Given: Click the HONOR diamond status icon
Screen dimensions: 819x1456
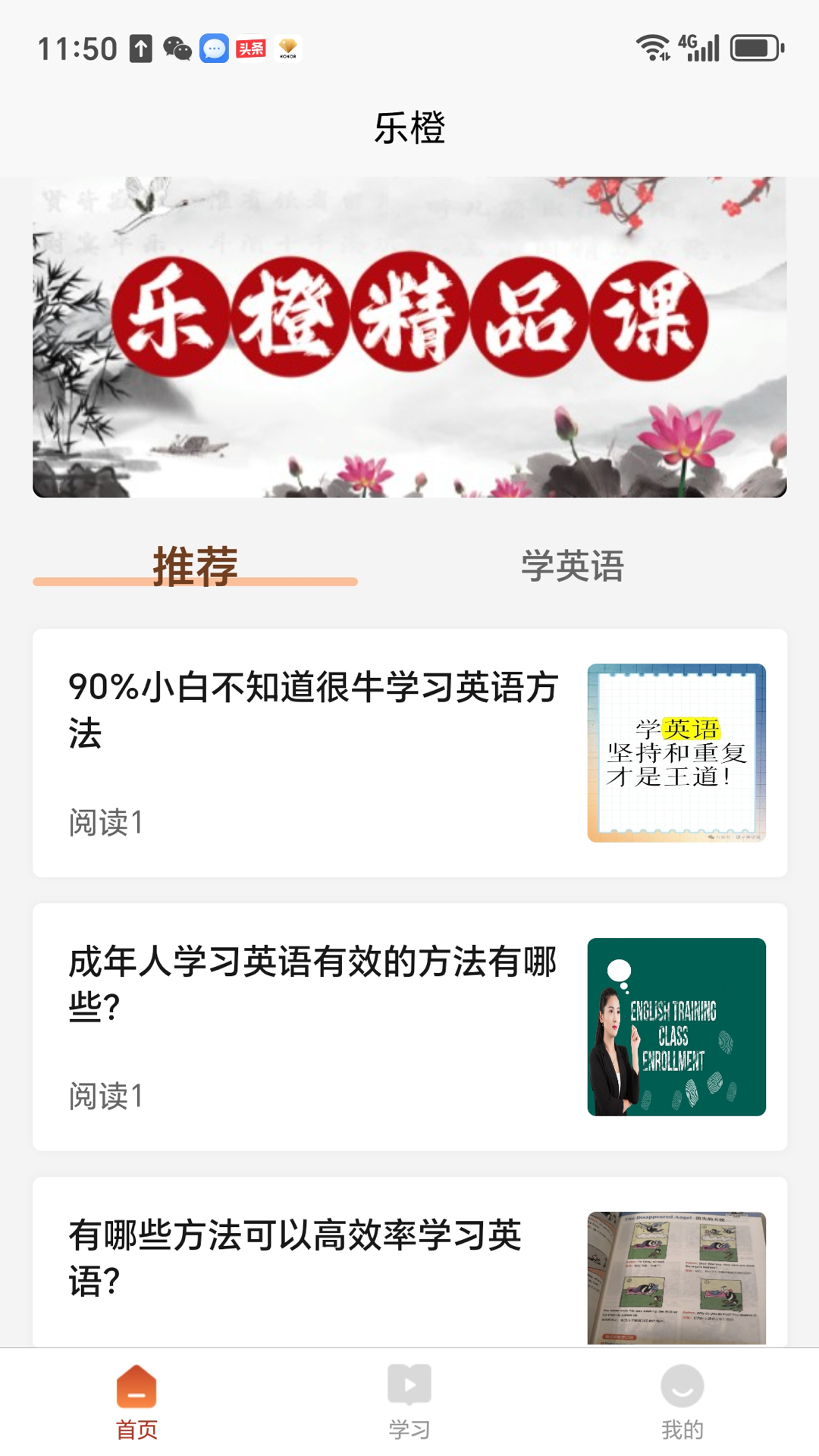Looking at the screenshot, I should [286, 49].
